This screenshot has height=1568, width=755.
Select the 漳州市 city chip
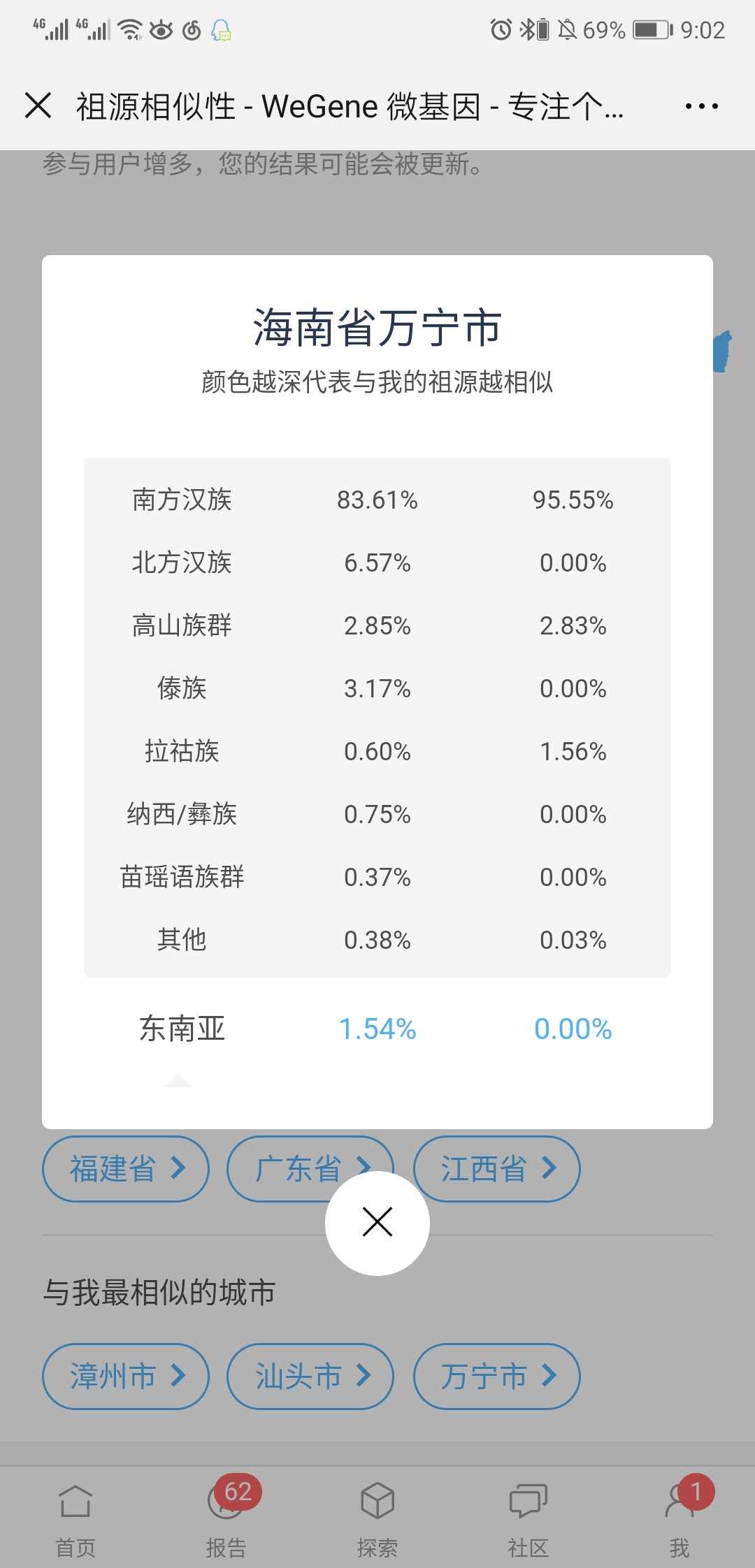126,1377
